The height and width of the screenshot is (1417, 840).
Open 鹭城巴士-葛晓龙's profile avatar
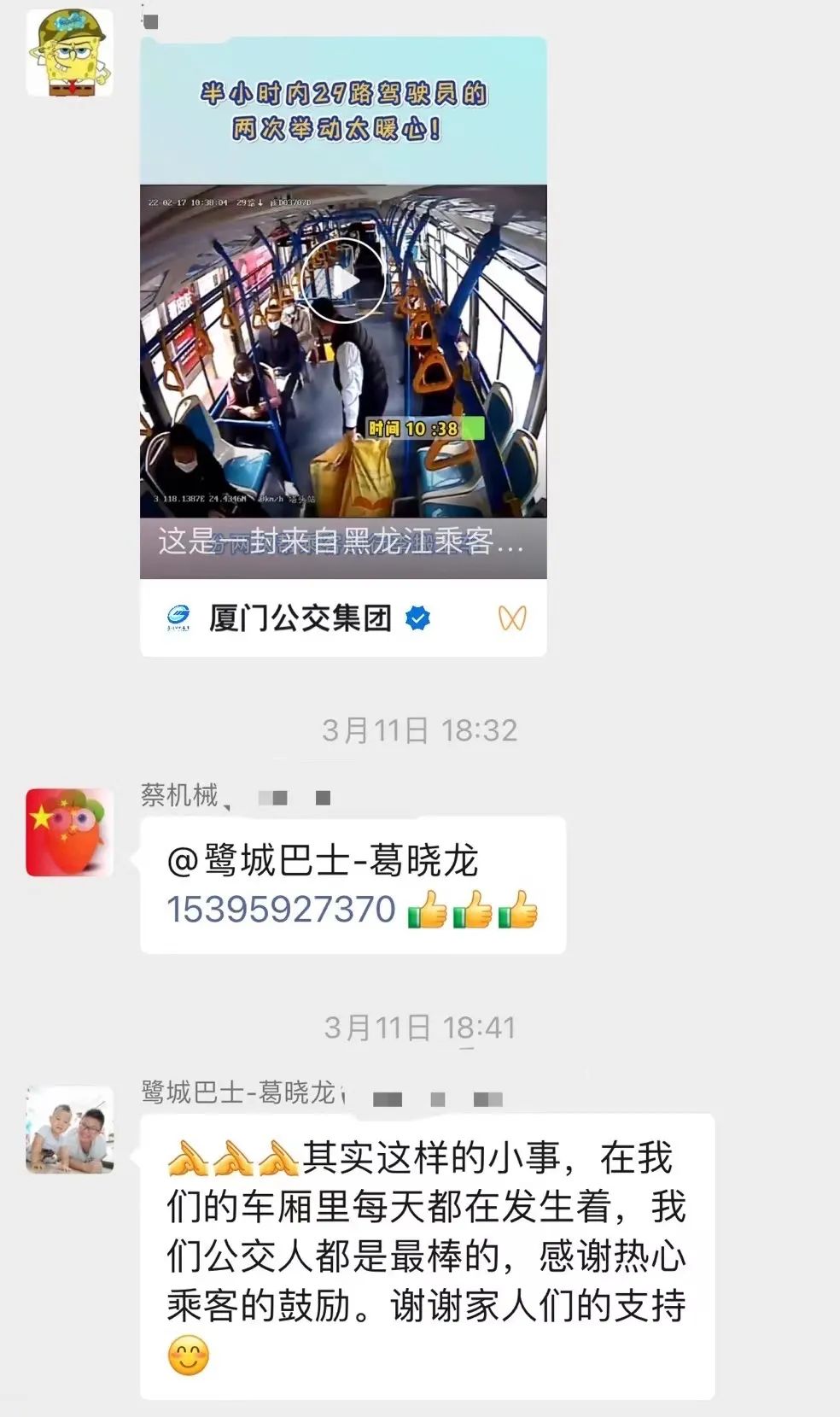pyautogui.click(x=69, y=1128)
